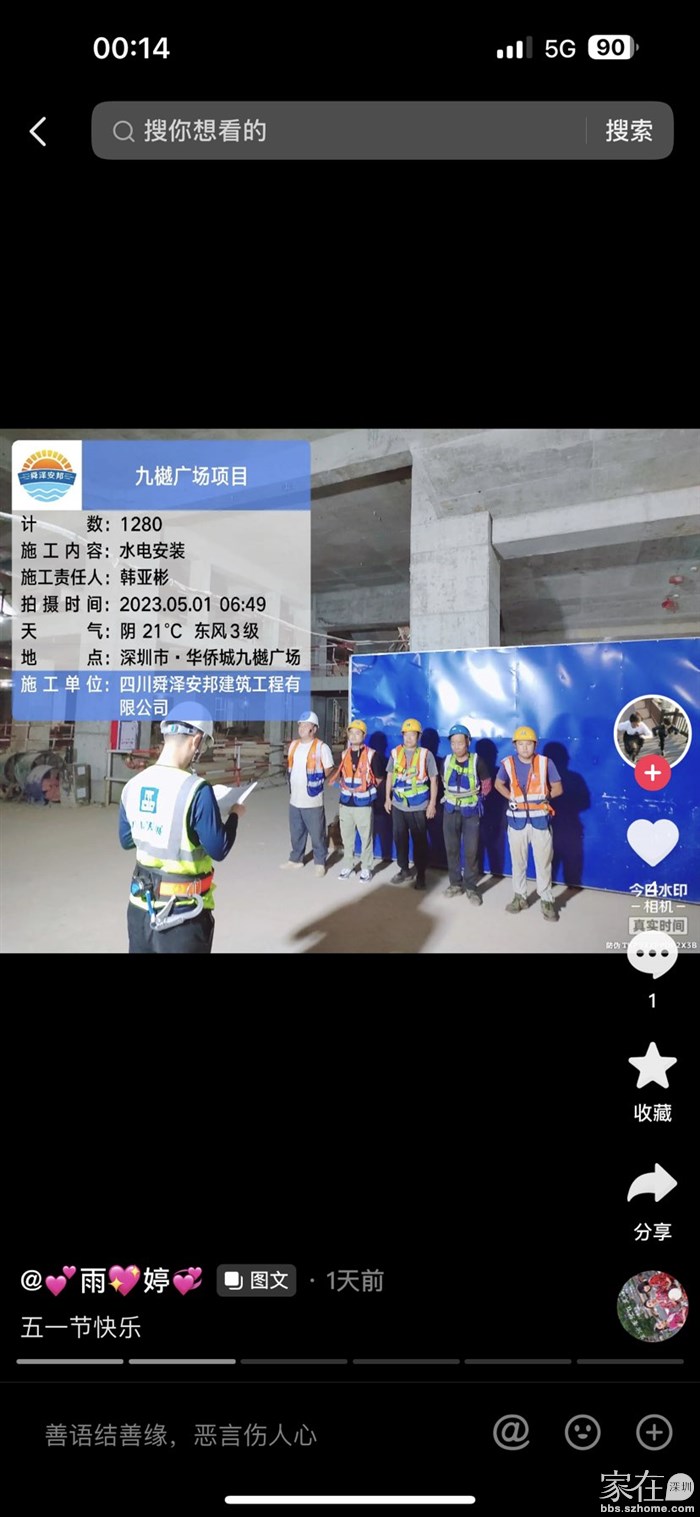Open the poster's profile avatar
This screenshot has width=700, height=1517.
pos(652,733)
